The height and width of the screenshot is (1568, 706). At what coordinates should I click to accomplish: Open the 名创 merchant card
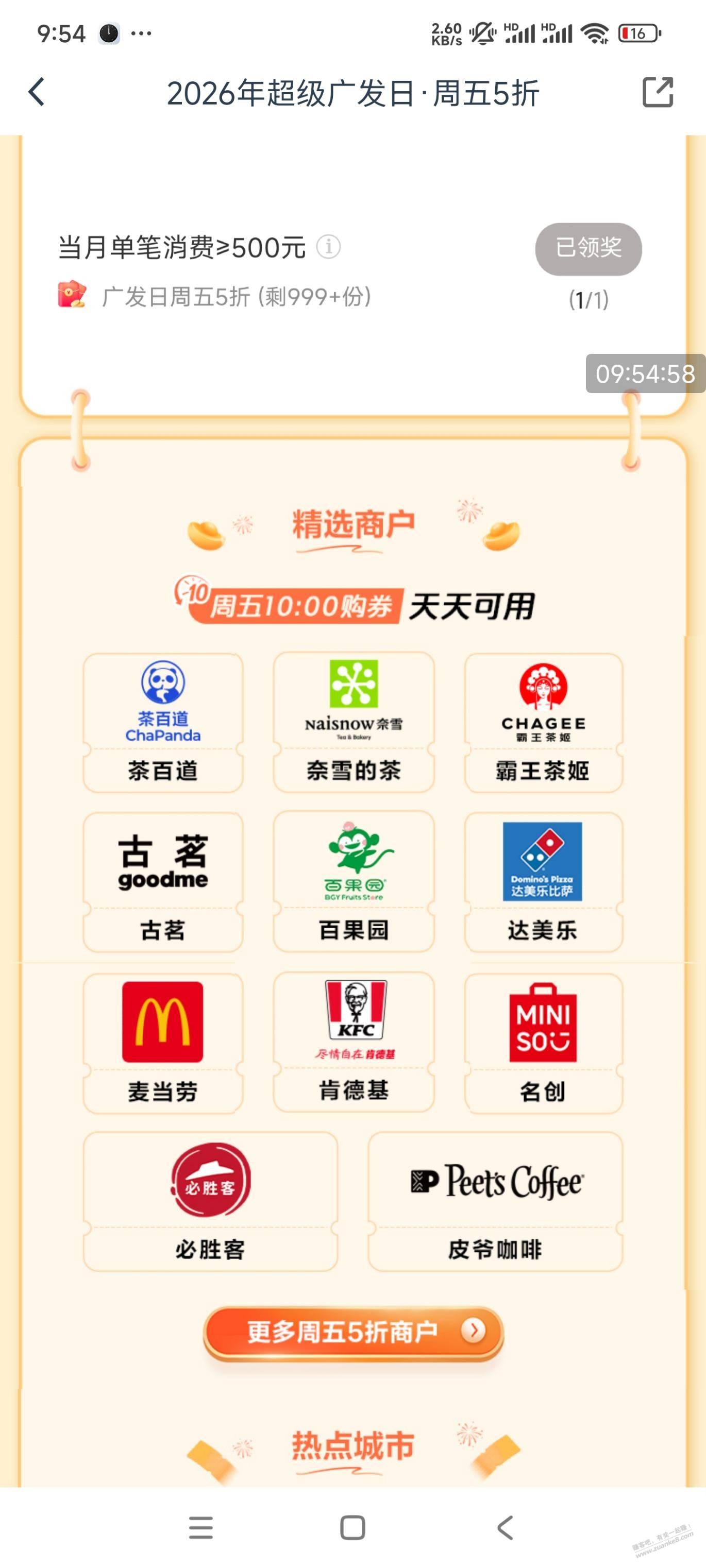tap(543, 1043)
